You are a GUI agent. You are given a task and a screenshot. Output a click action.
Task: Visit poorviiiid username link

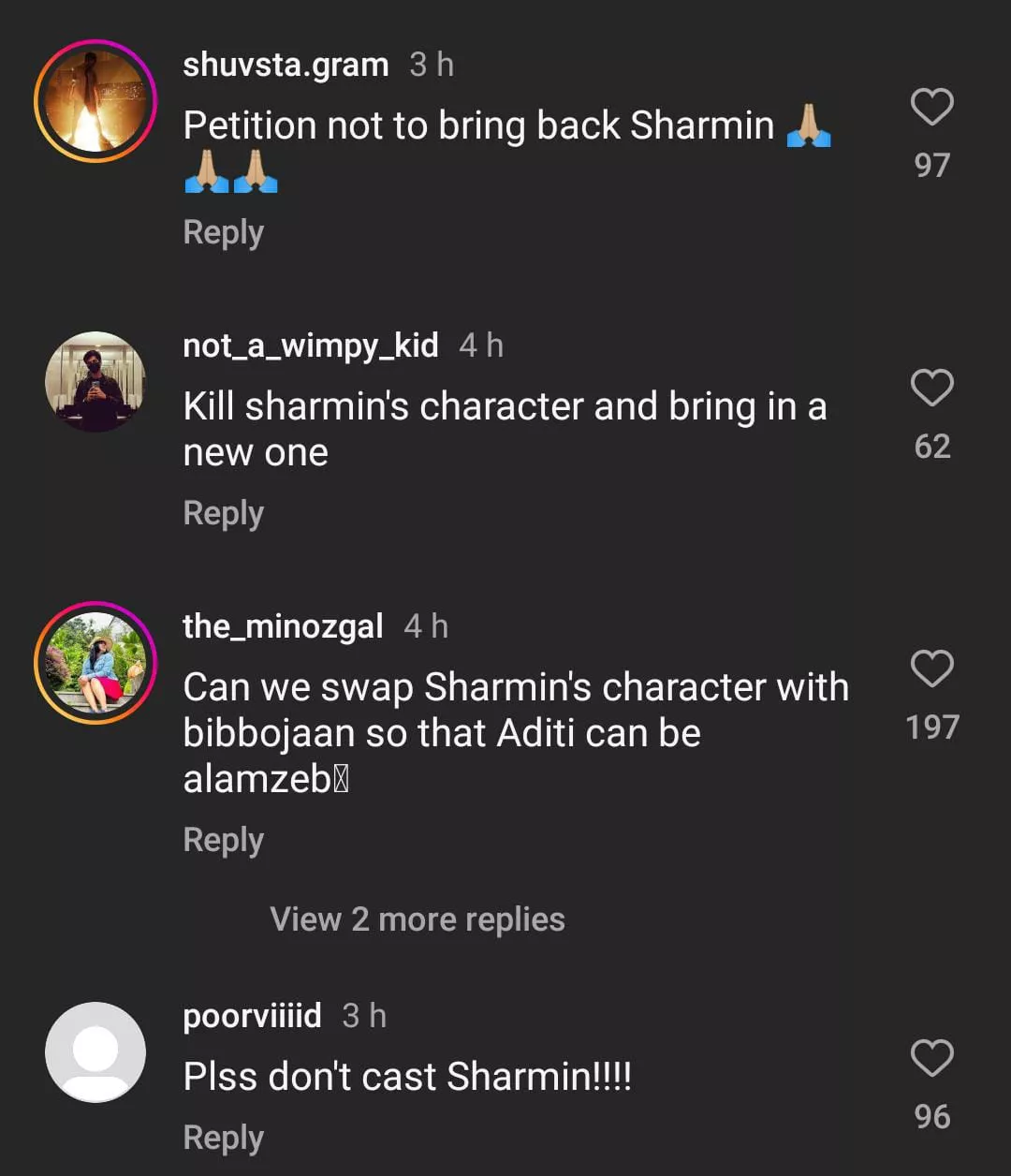tap(252, 1016)
